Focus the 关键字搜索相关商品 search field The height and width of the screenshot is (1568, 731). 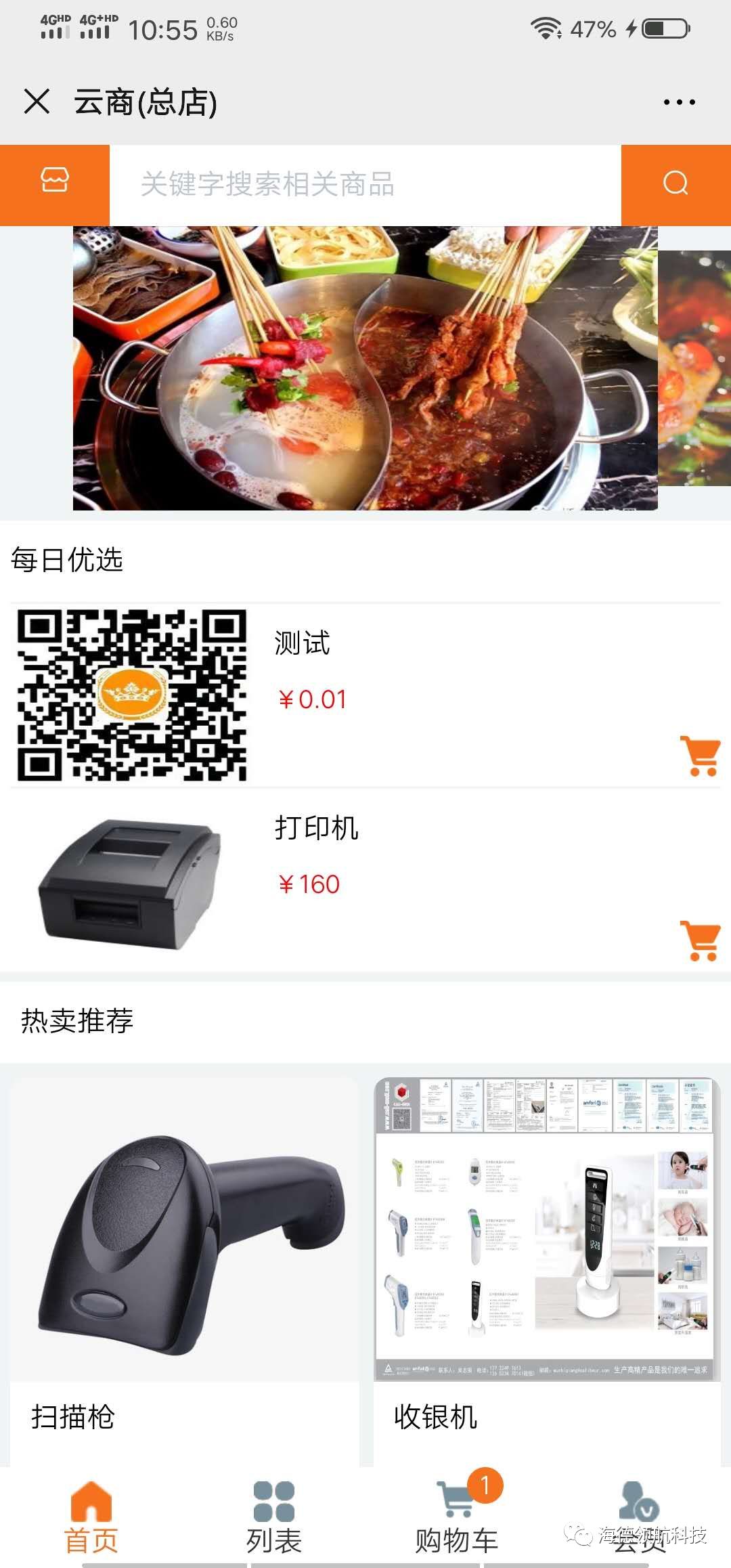pos(365,184)
